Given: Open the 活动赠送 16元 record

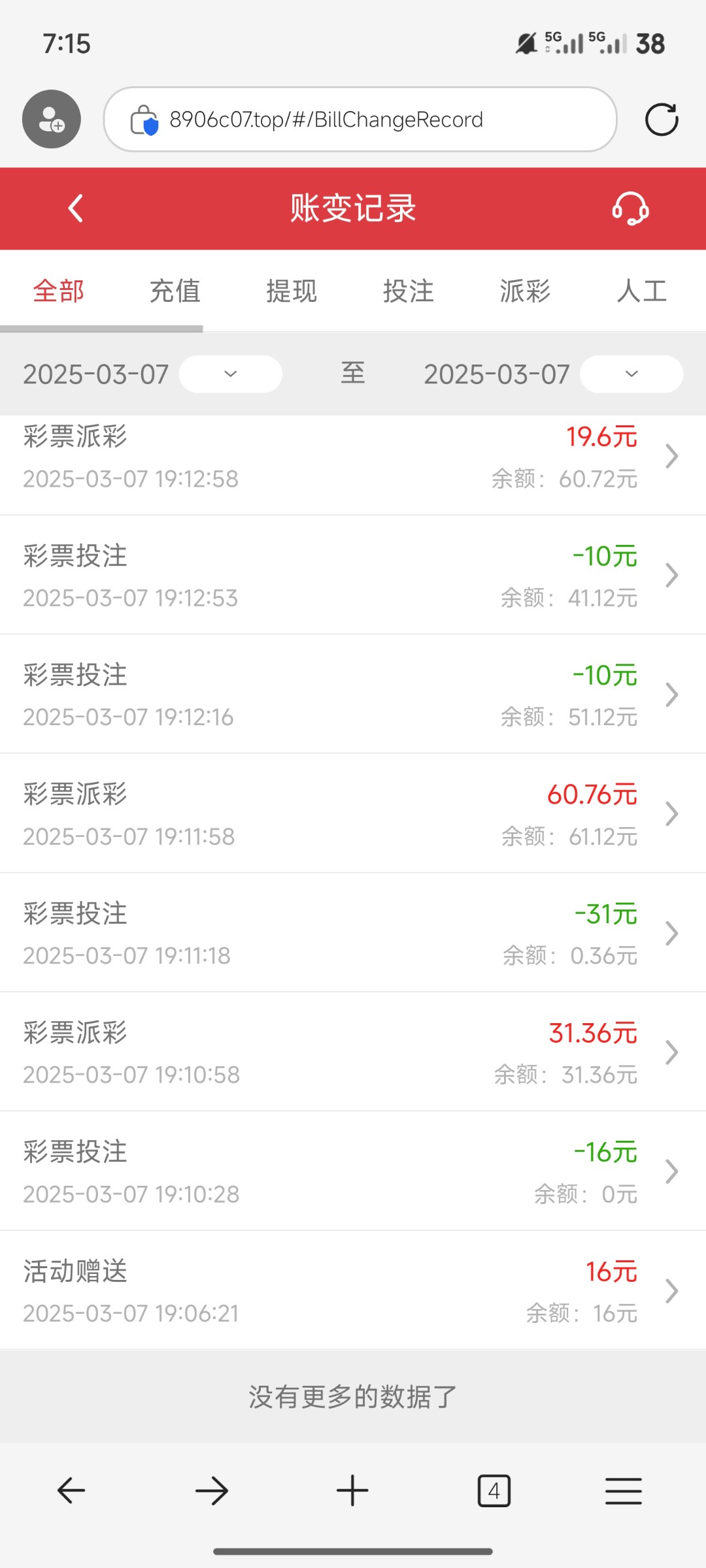Looking at the screenshot, I should (353, 1291).
